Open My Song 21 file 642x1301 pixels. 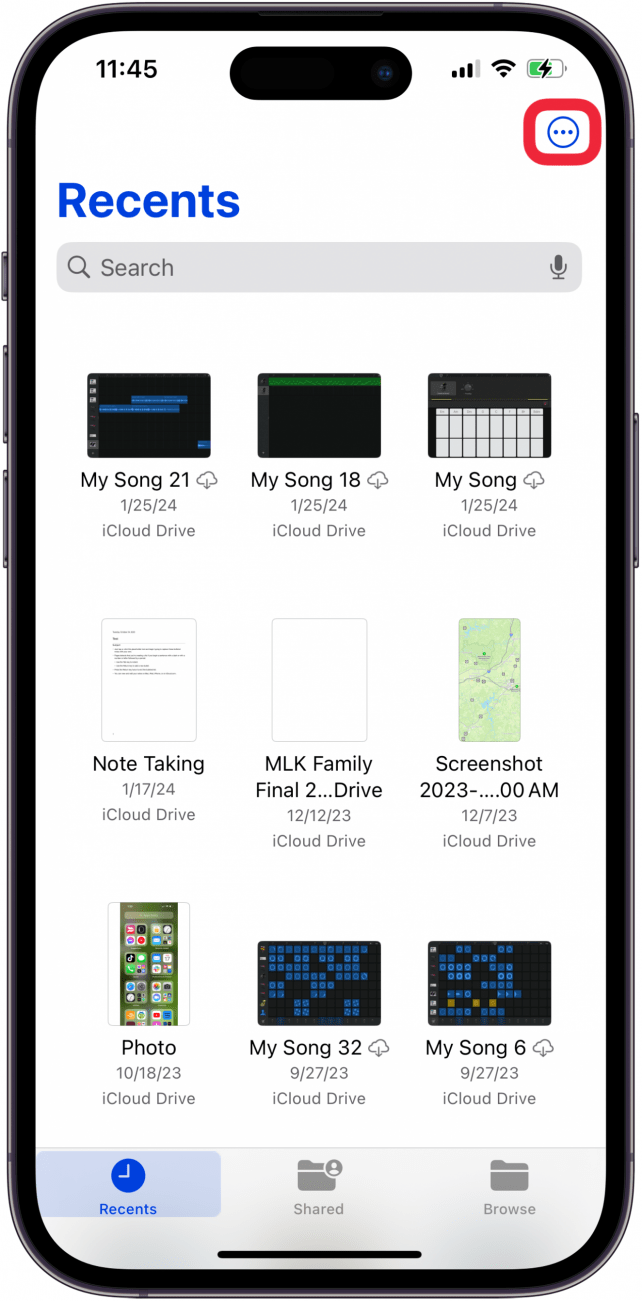(x=149, y=415)
